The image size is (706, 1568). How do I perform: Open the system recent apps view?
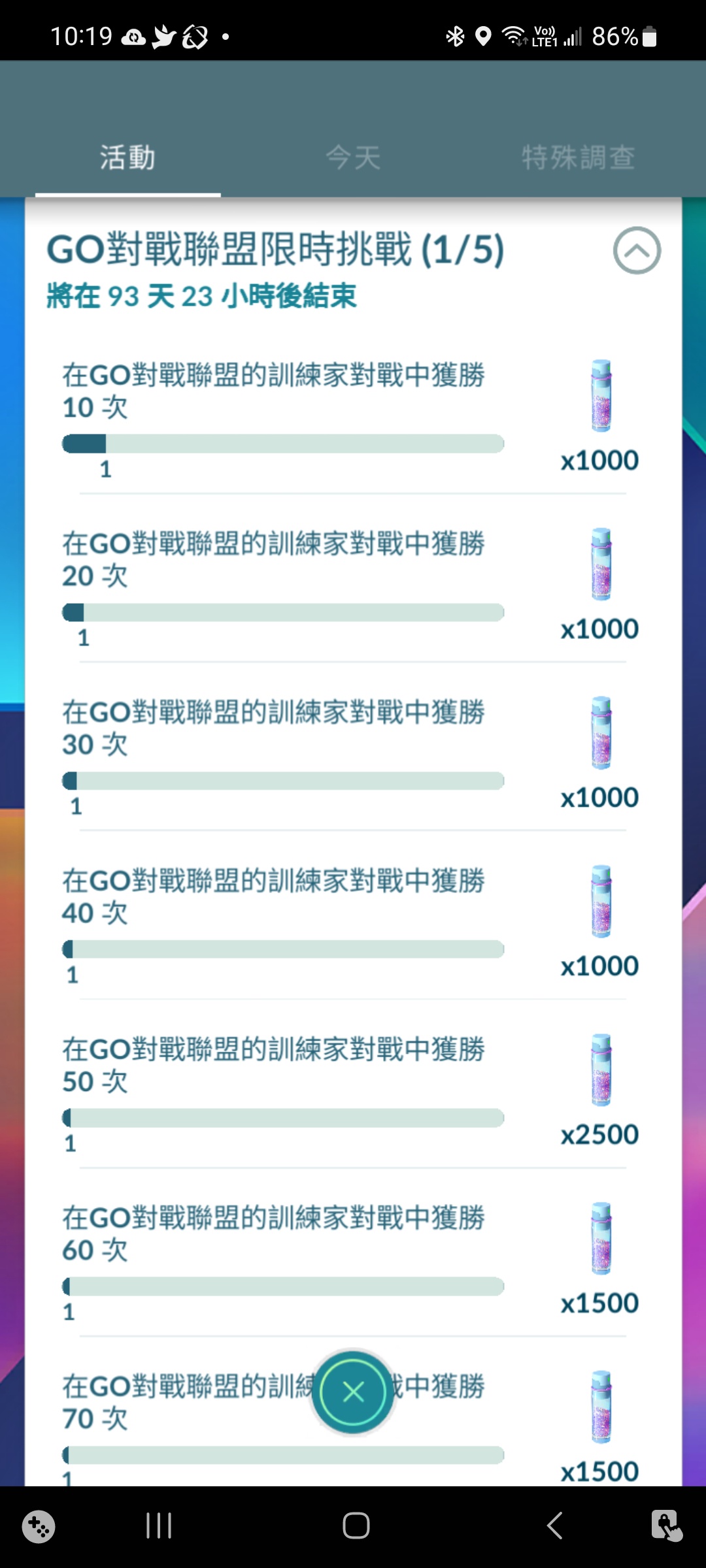click(x=159, y=1526)
